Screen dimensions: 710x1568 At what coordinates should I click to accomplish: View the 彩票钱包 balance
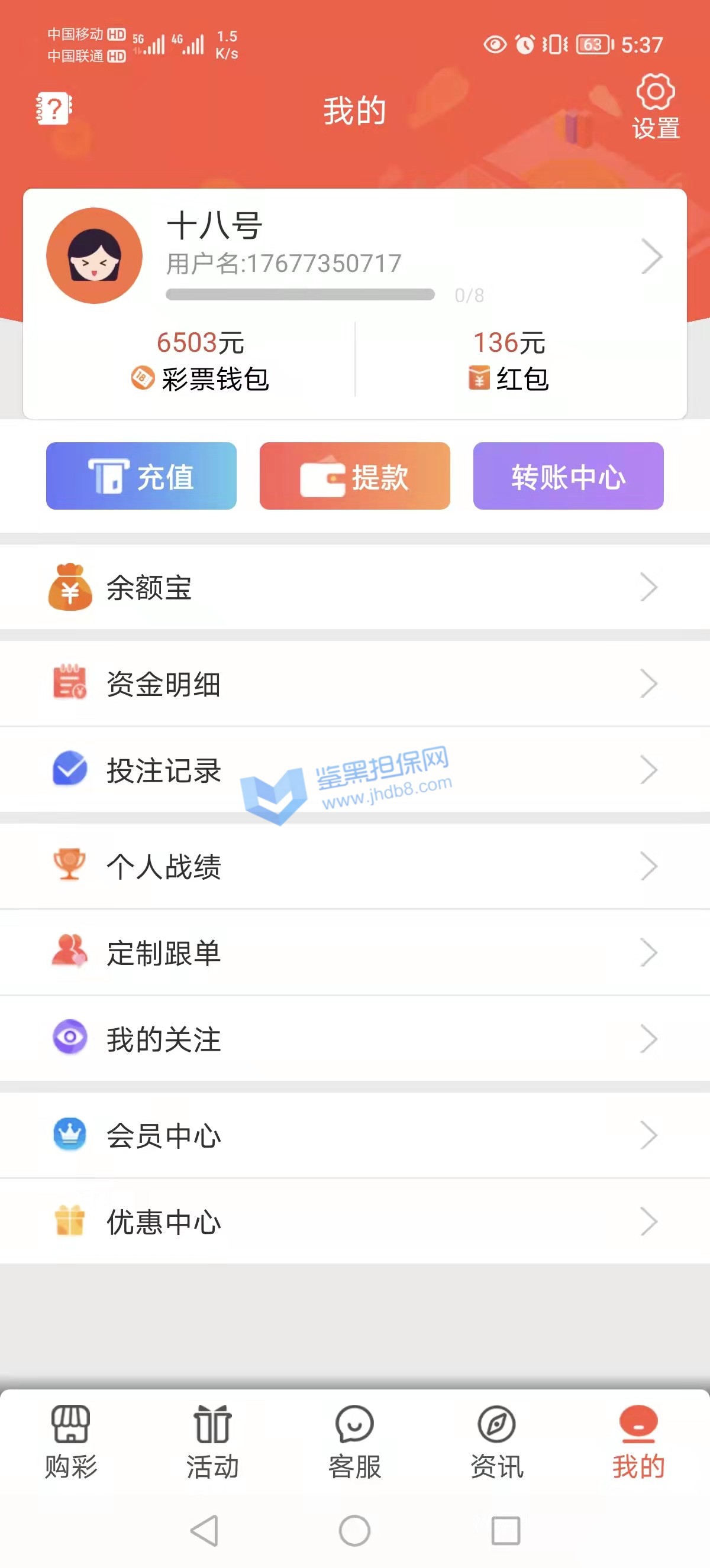click(x=201, y=360)
